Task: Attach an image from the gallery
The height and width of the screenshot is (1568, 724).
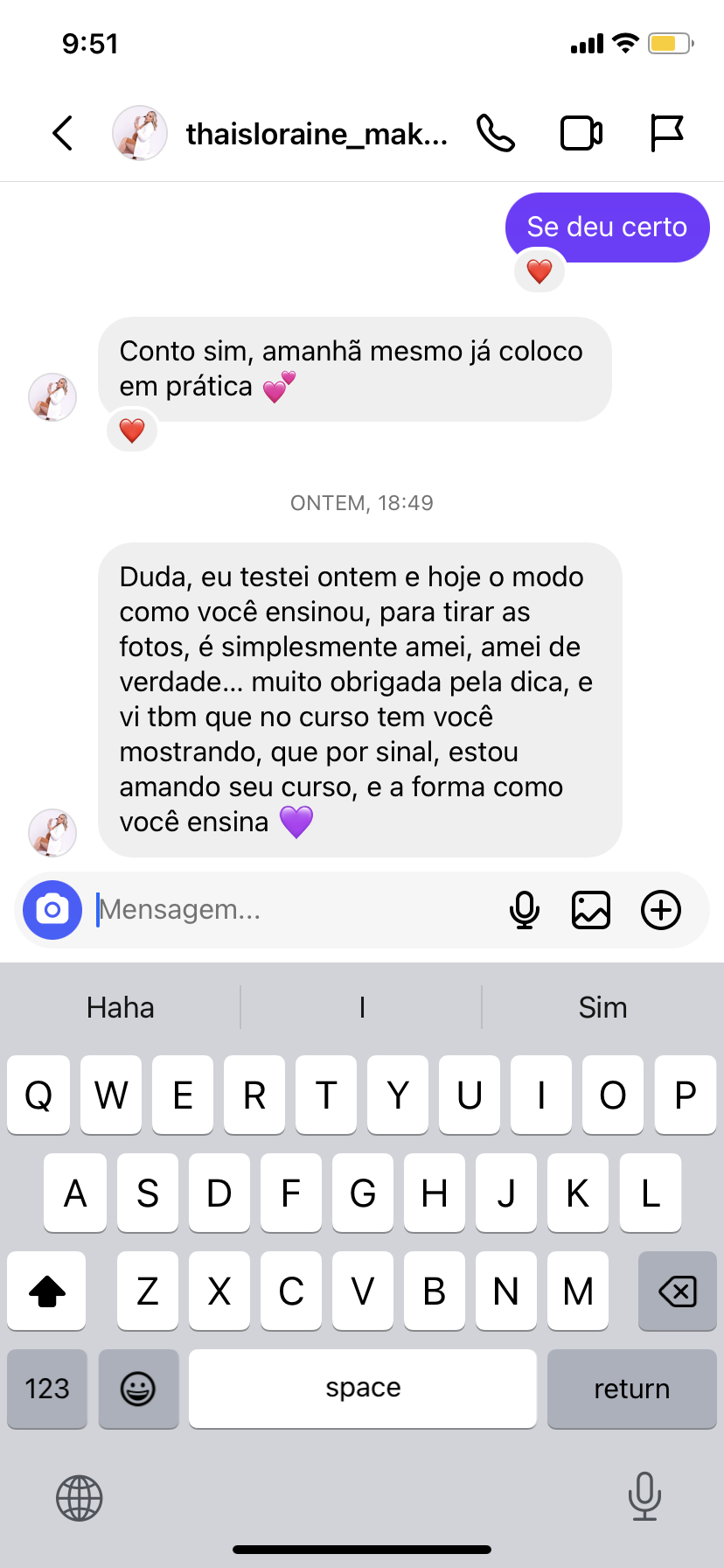Action: 591,910
